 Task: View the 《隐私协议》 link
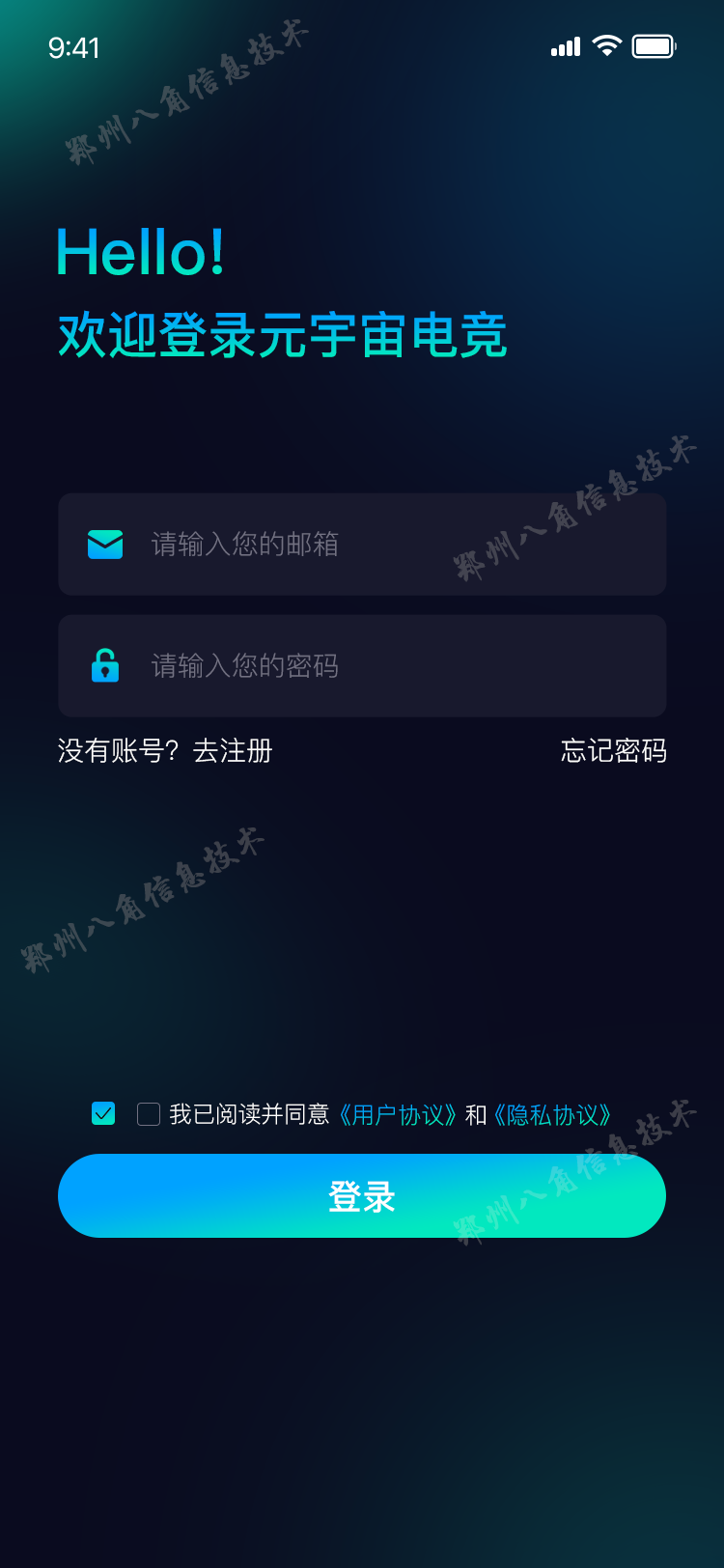(552, 1115)
